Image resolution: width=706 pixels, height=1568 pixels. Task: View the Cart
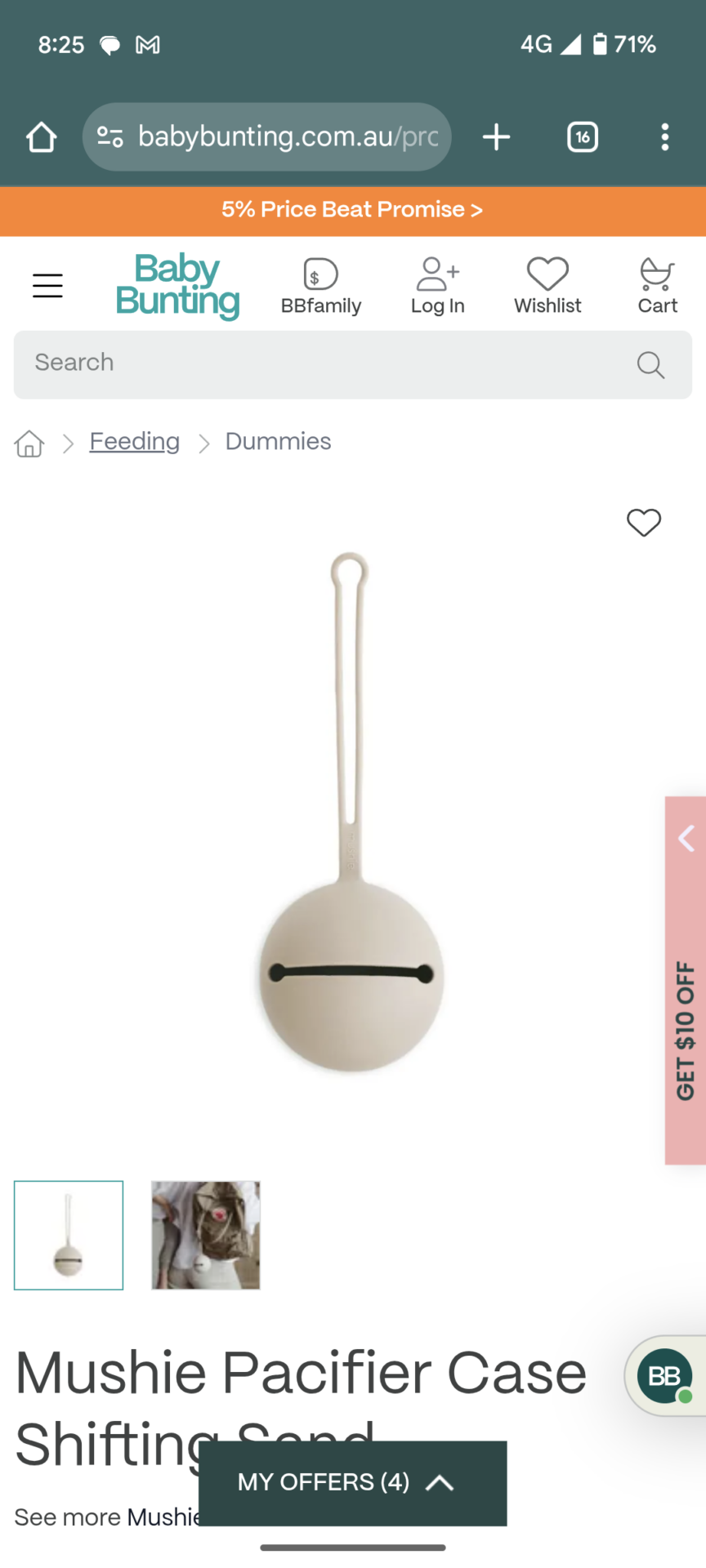click(x=657, y=286)
